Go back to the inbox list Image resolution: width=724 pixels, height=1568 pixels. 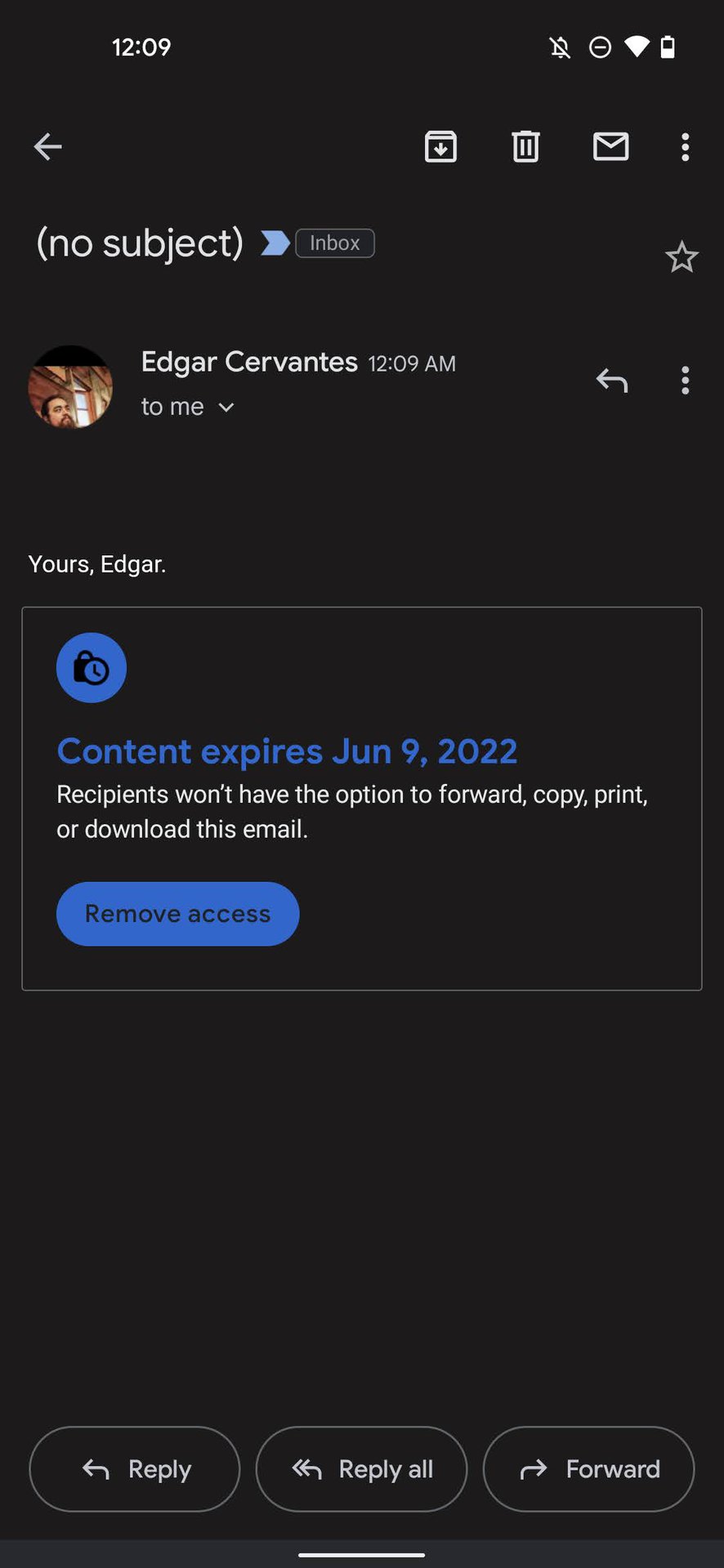click(x=48, y=147)
